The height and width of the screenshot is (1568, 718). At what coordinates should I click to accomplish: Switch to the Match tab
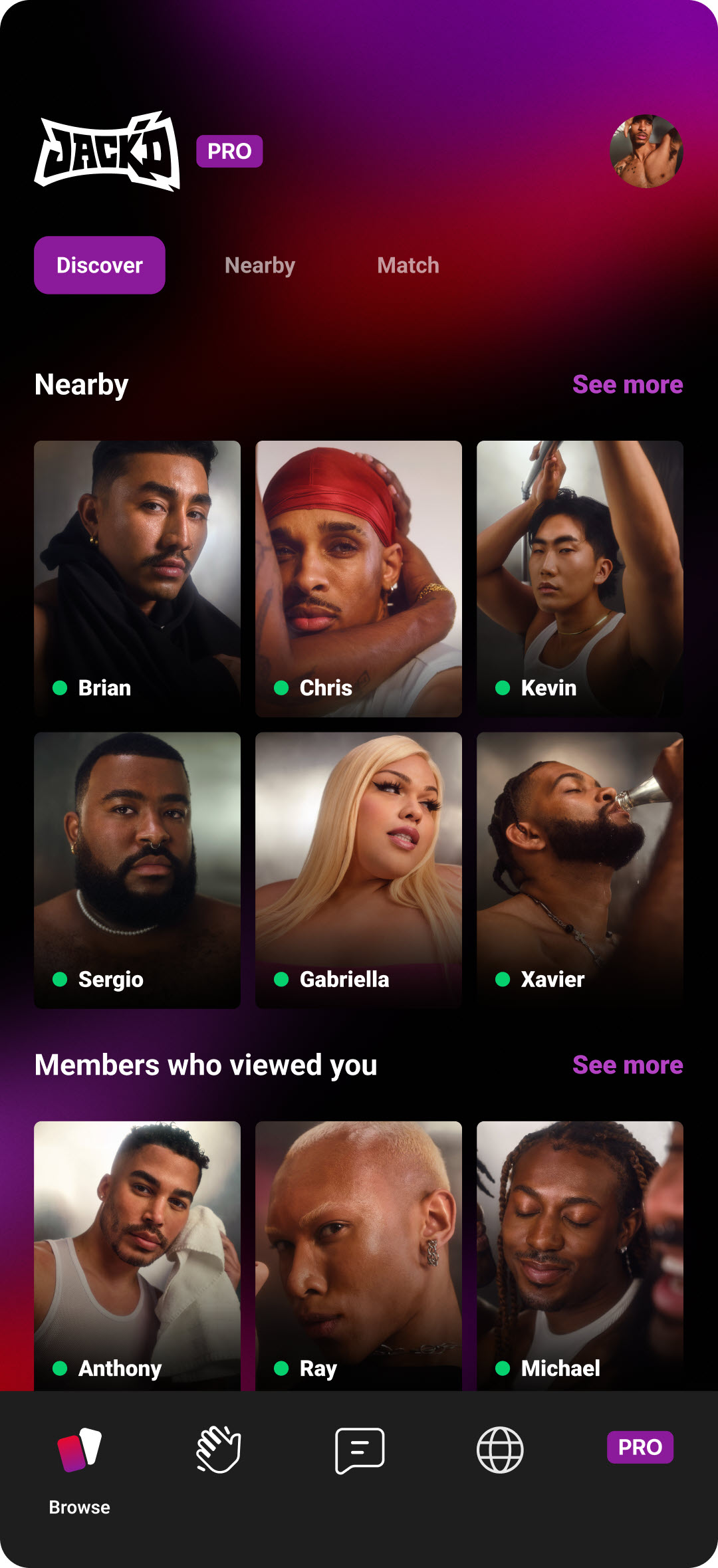[408, 265]
